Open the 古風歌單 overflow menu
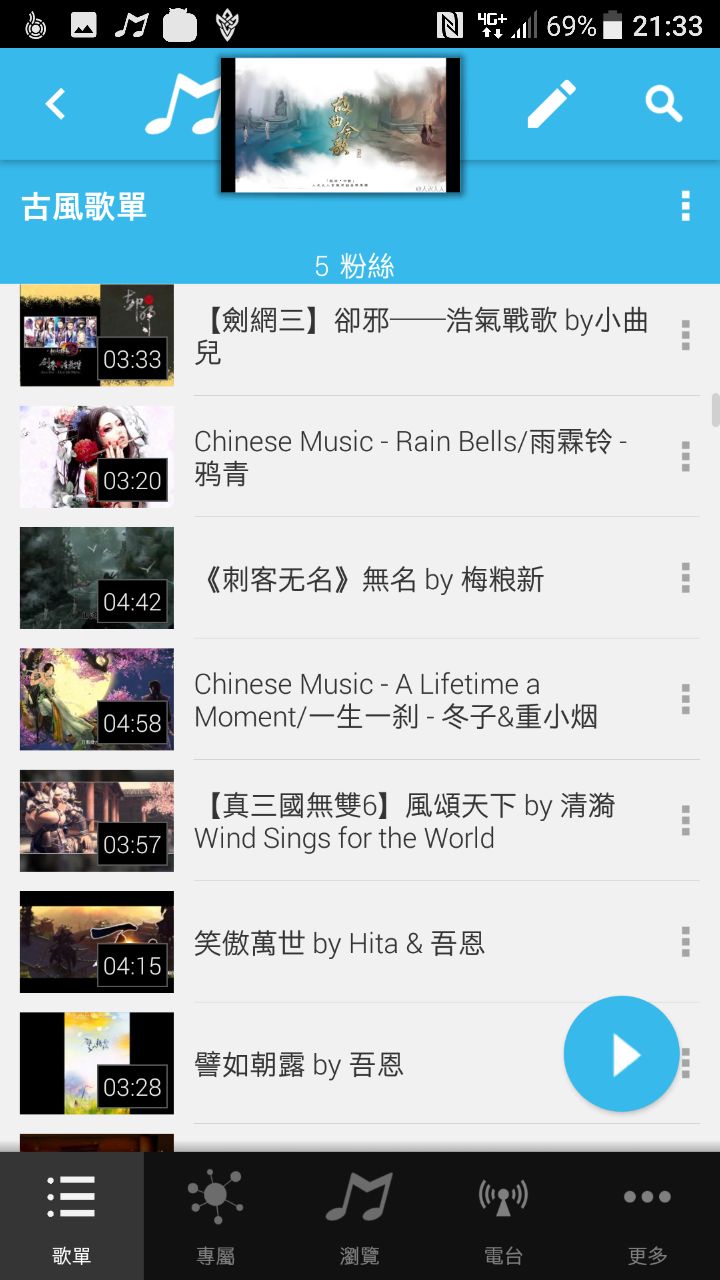 point(685,206)
